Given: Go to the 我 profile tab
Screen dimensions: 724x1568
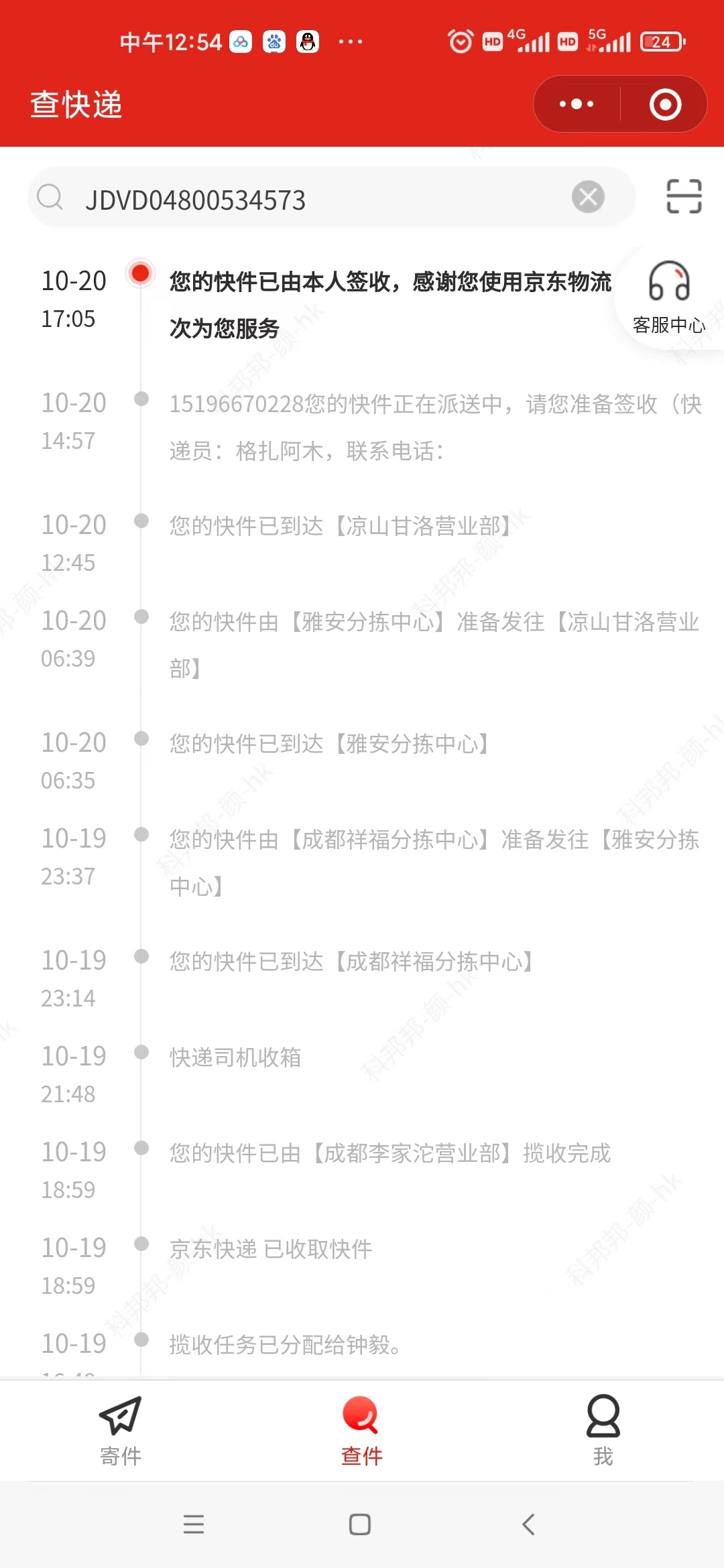Looking at the screenshot, I should (603, 1430).
